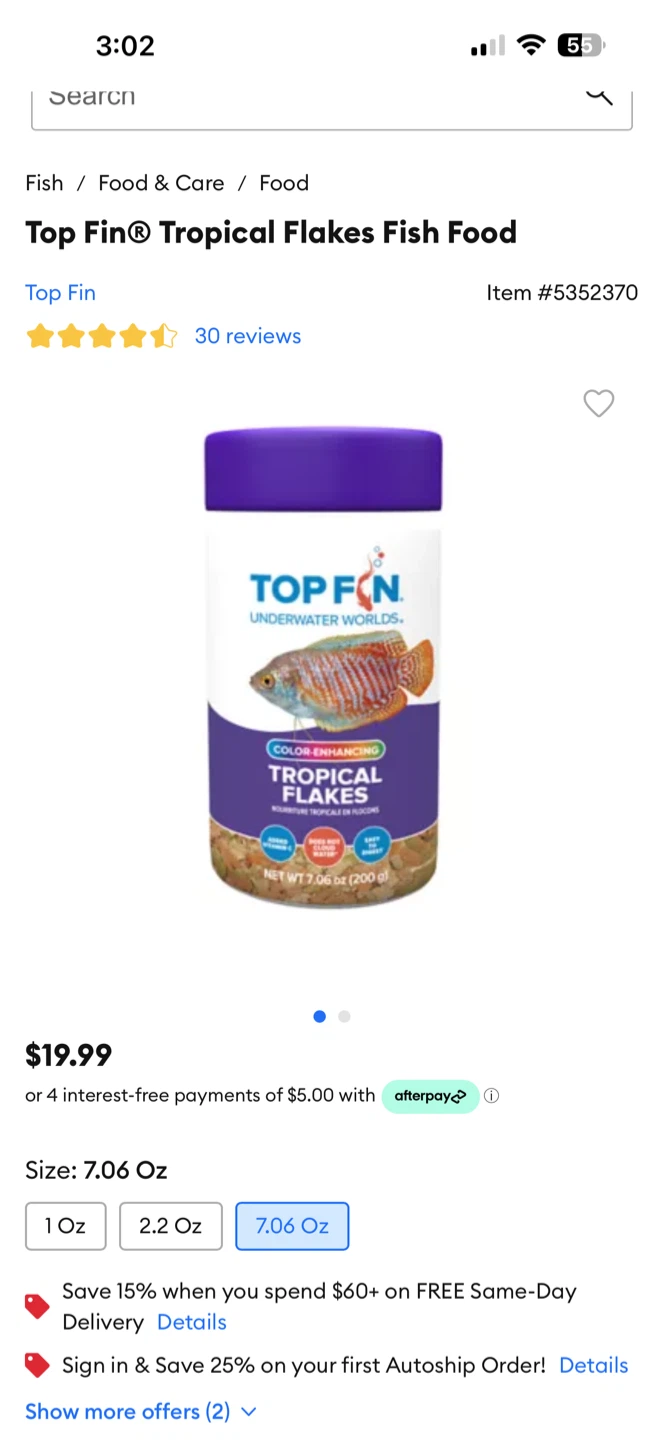
Task: Open the Tropical Flakes product image
Action: click(324, 667)
